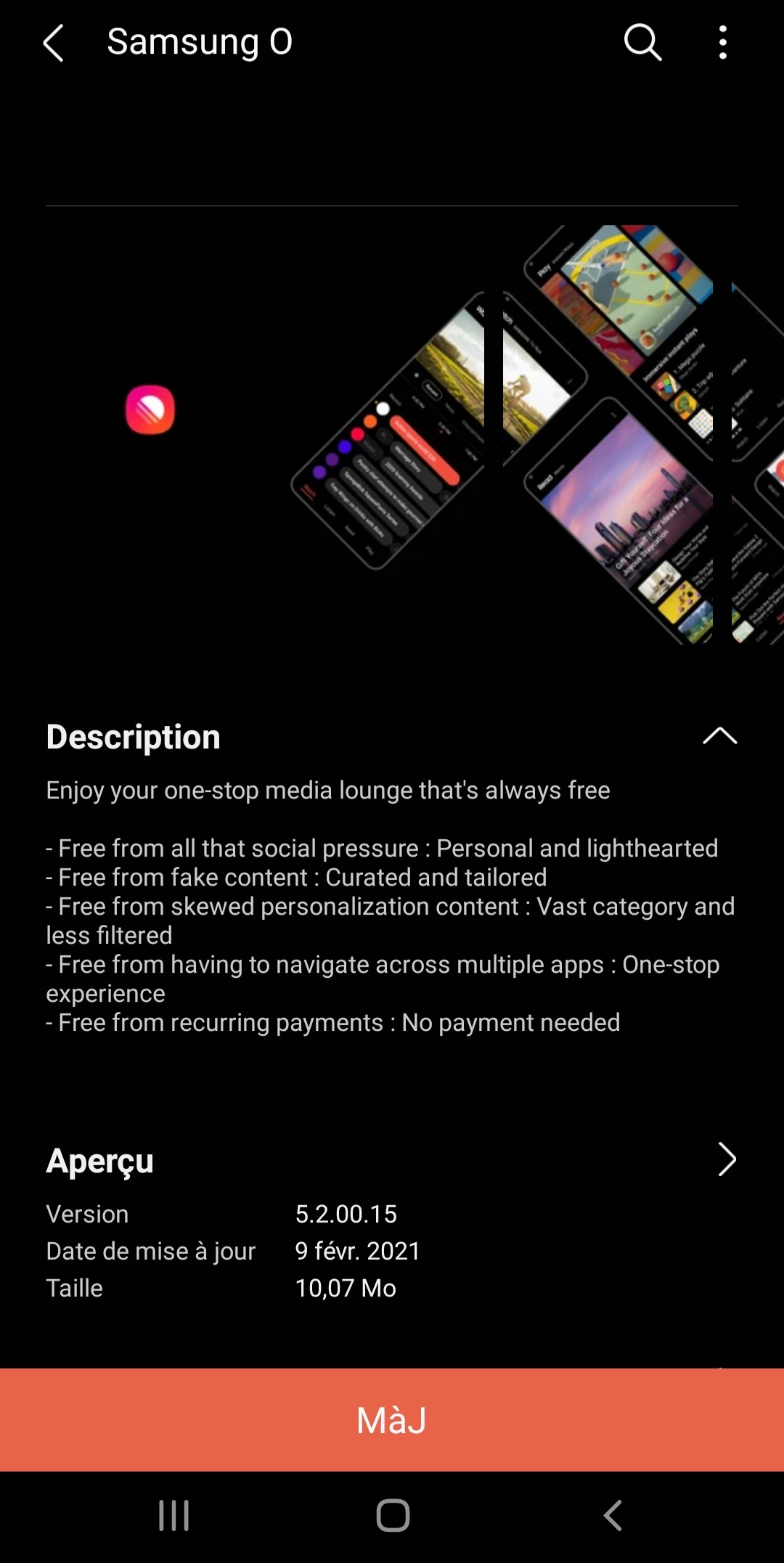Screen dimensions: 784x1563
Task: Tap the MàJ update button
Action: 392,1420
